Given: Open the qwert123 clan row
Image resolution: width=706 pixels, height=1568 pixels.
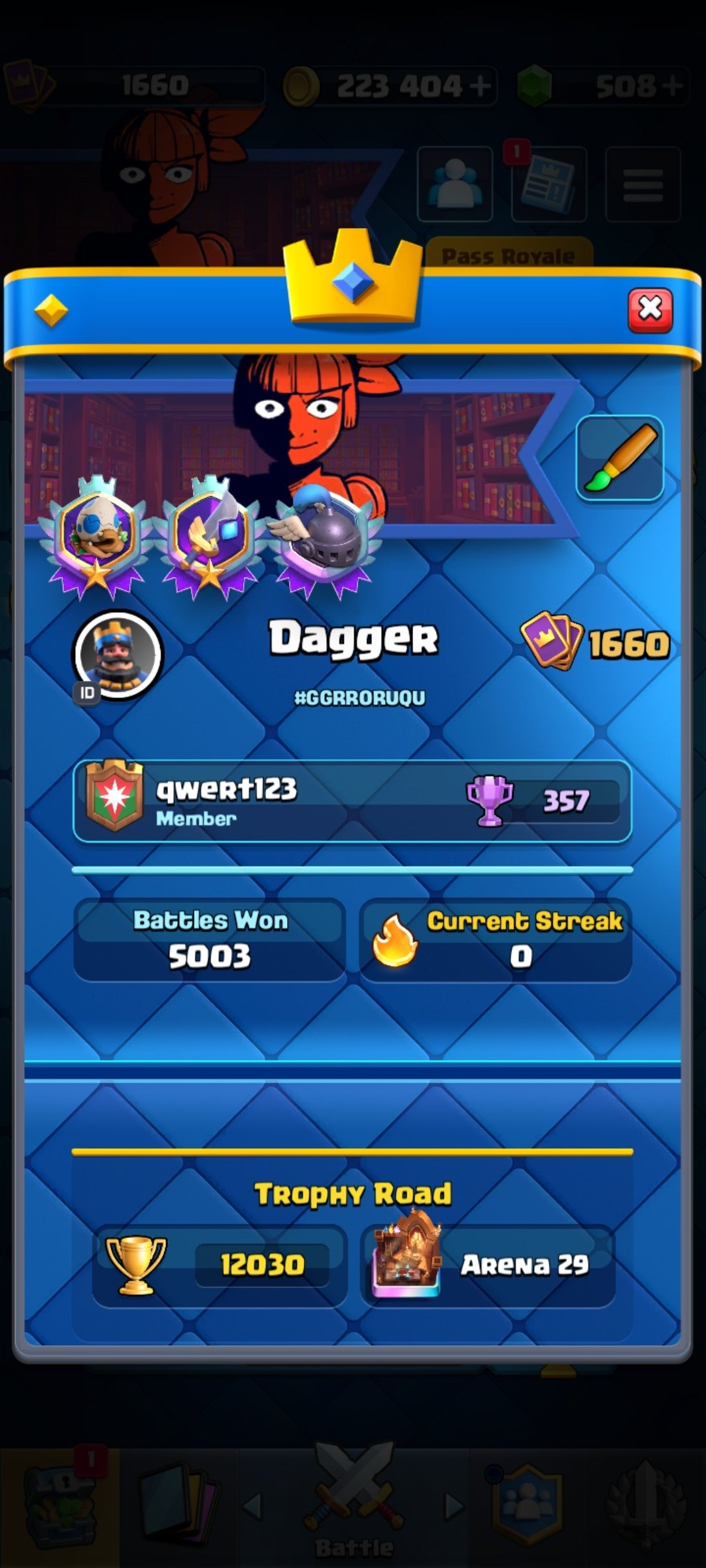Looking at the screenshot, I should click(x=352, y=801).
